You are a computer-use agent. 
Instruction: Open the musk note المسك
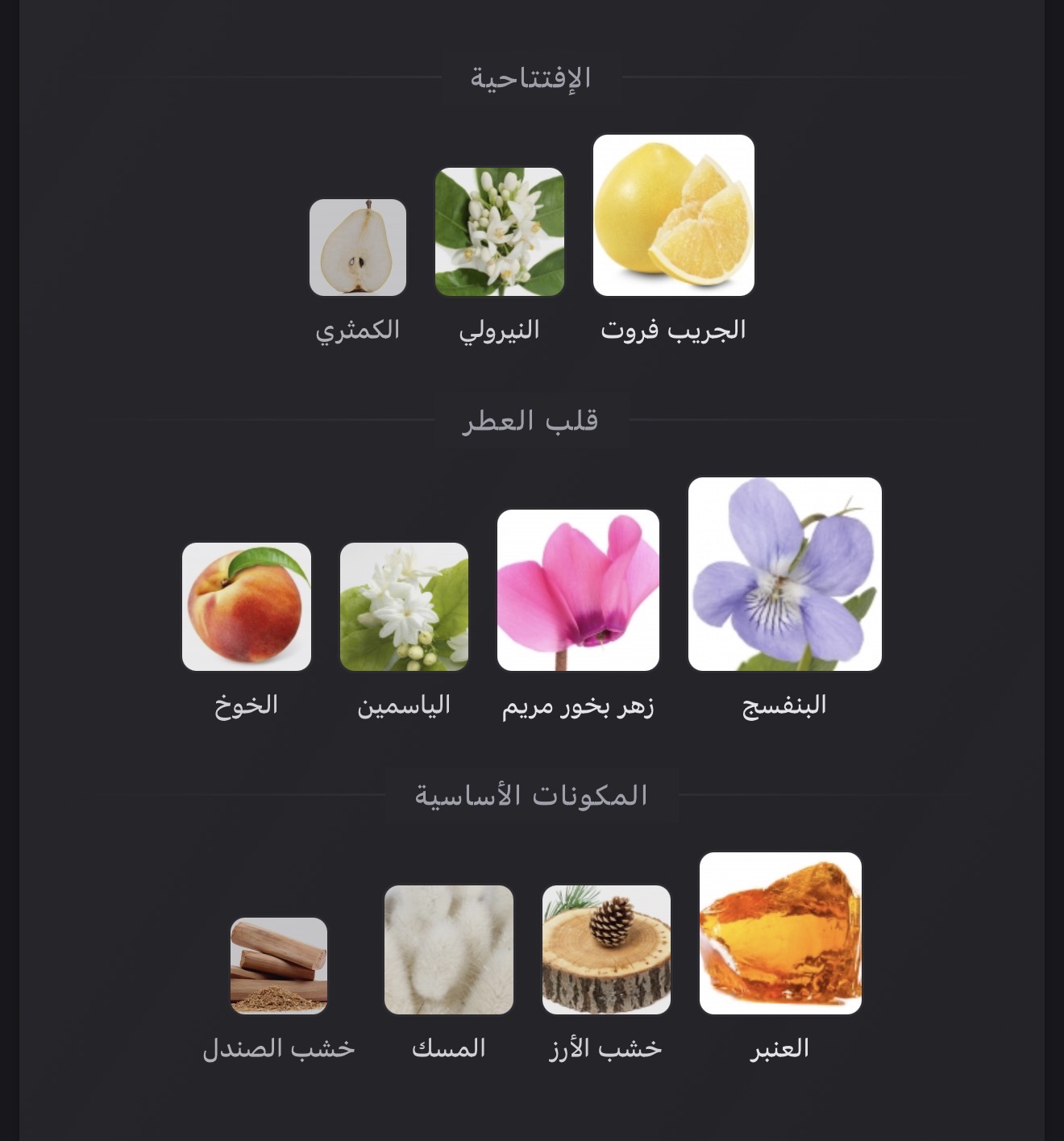click(x=449, y=949)
